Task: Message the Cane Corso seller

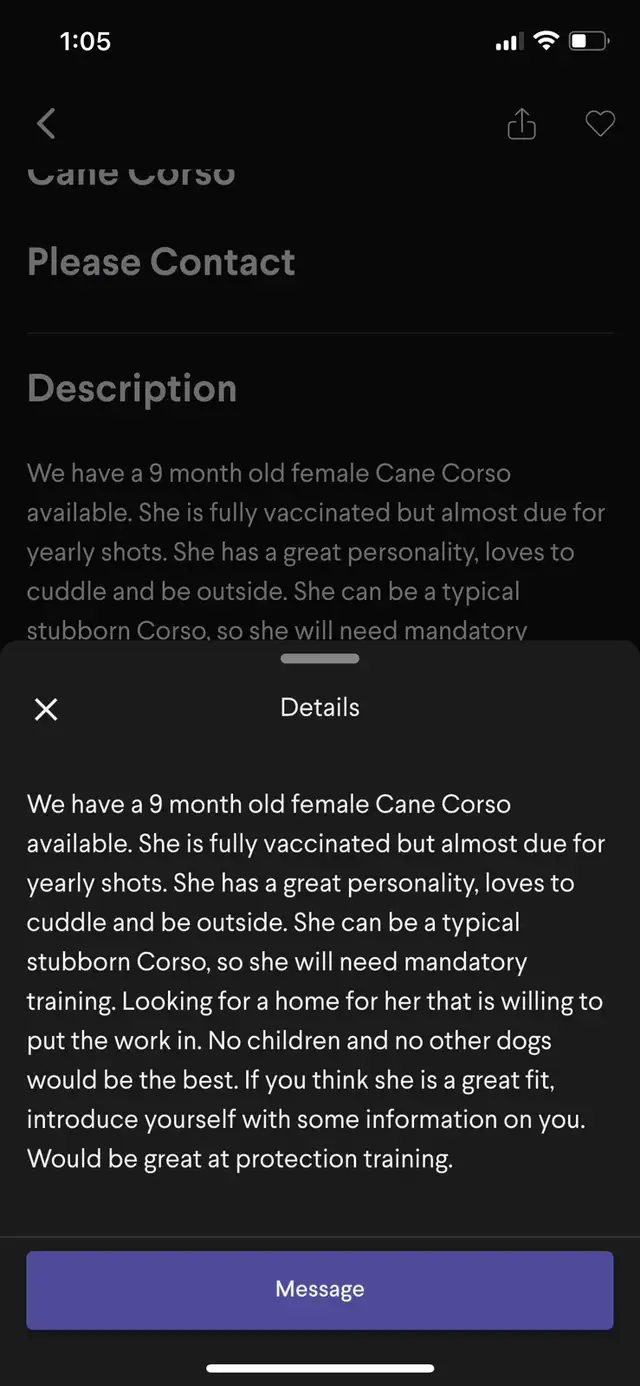Action: (x=320, y=1290)
